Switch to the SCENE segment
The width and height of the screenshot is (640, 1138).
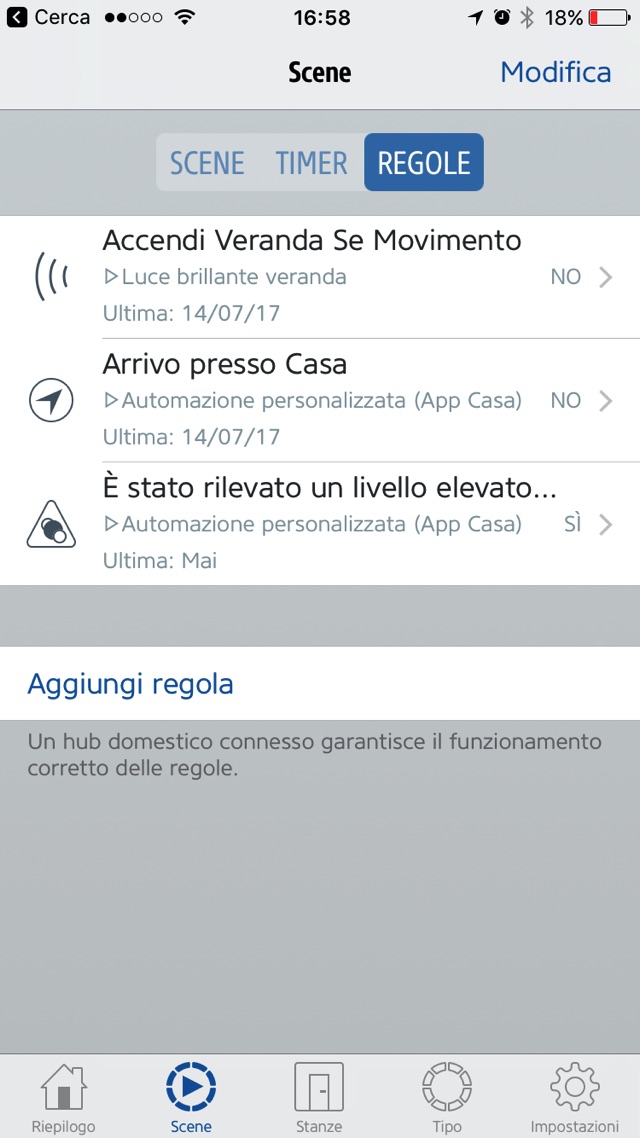[x=207, y=163]
